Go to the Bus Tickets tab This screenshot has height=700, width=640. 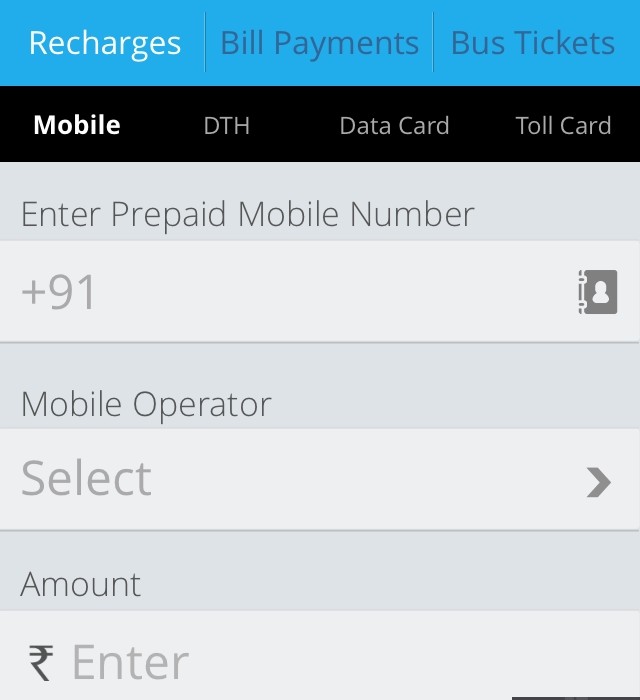coord(532,43)
